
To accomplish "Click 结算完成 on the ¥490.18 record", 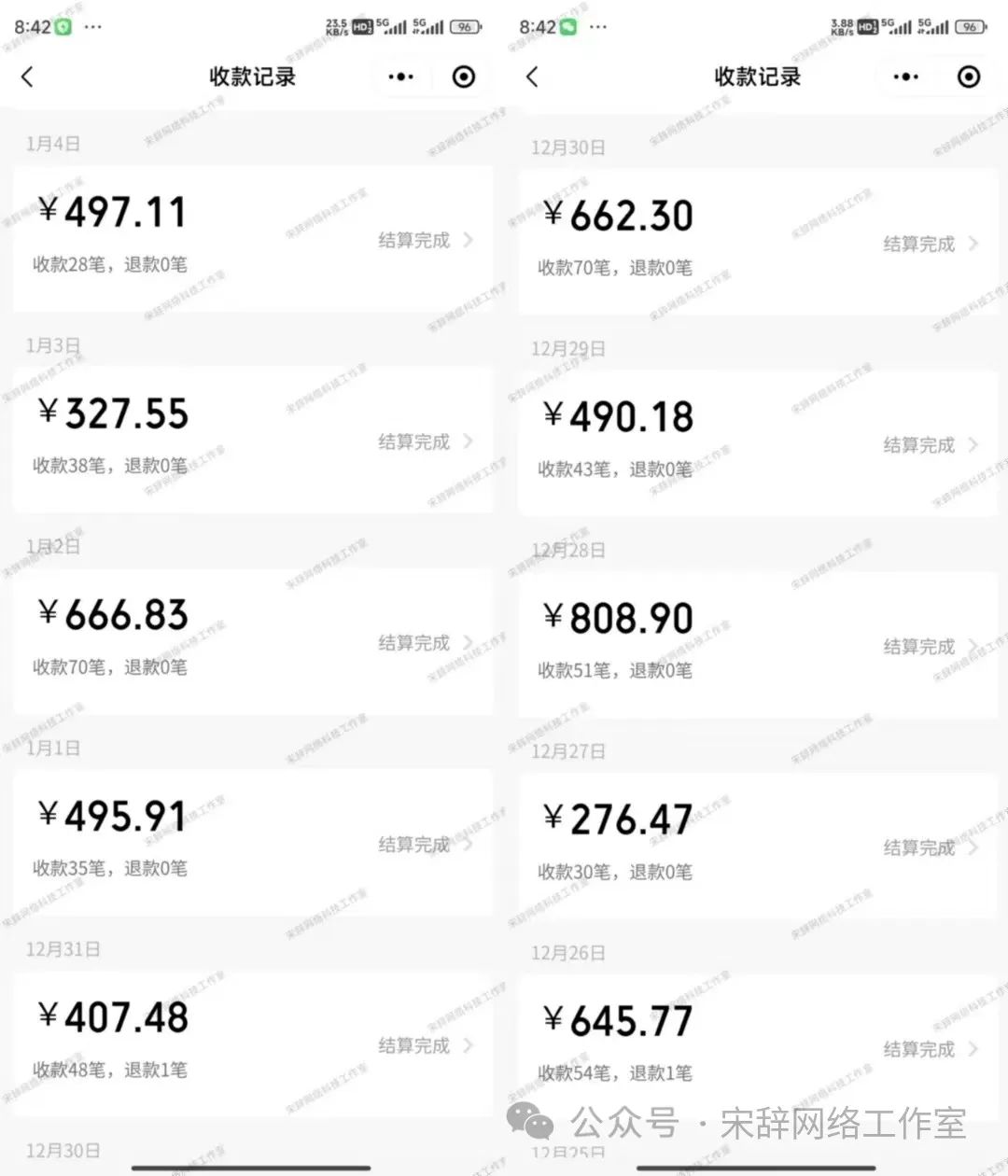I will pyautogui.click(x=918, y=445).
